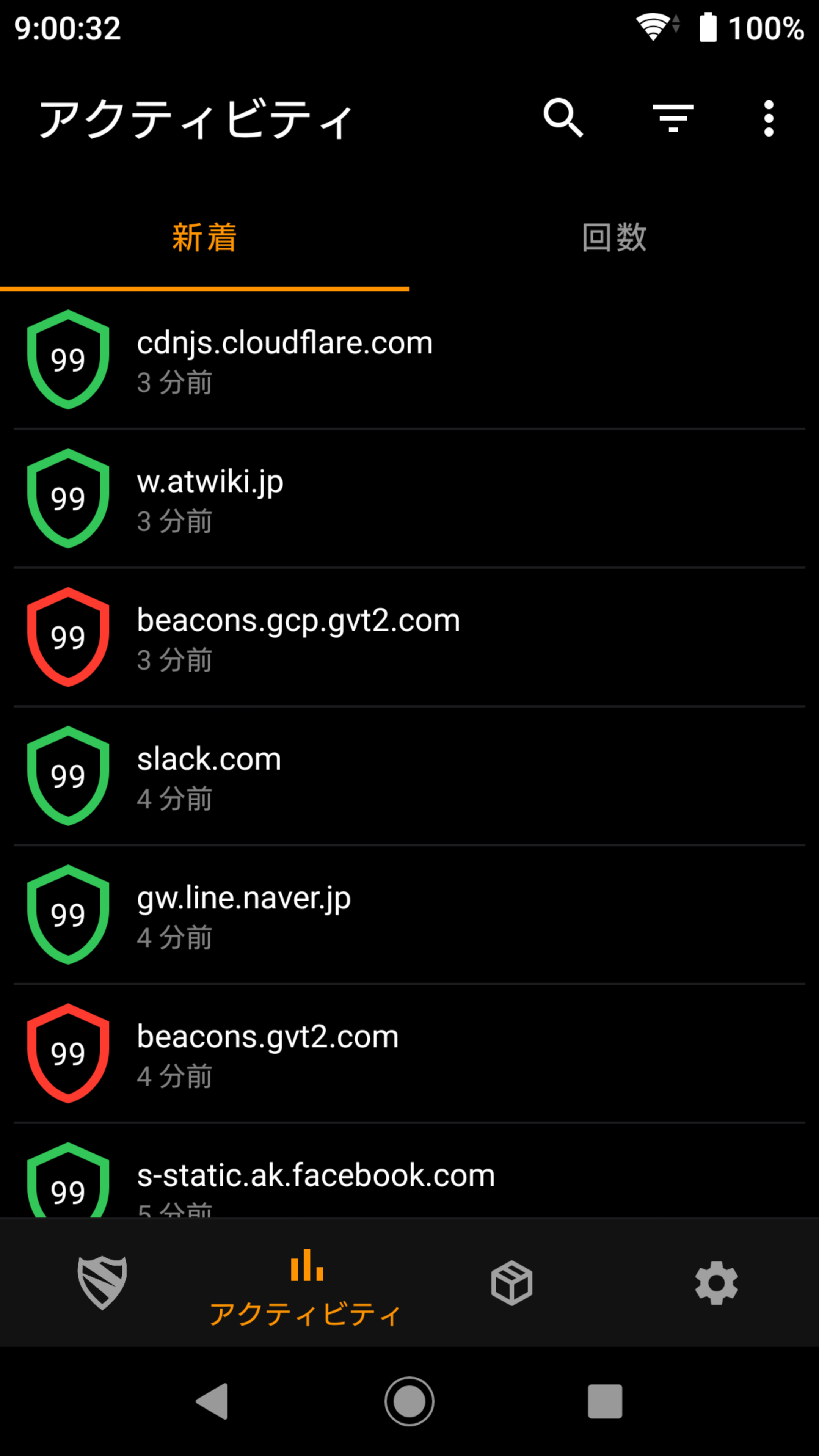Open the slack.com entry
Viewport: 819px width, 1456px height.
click(409, 776)
